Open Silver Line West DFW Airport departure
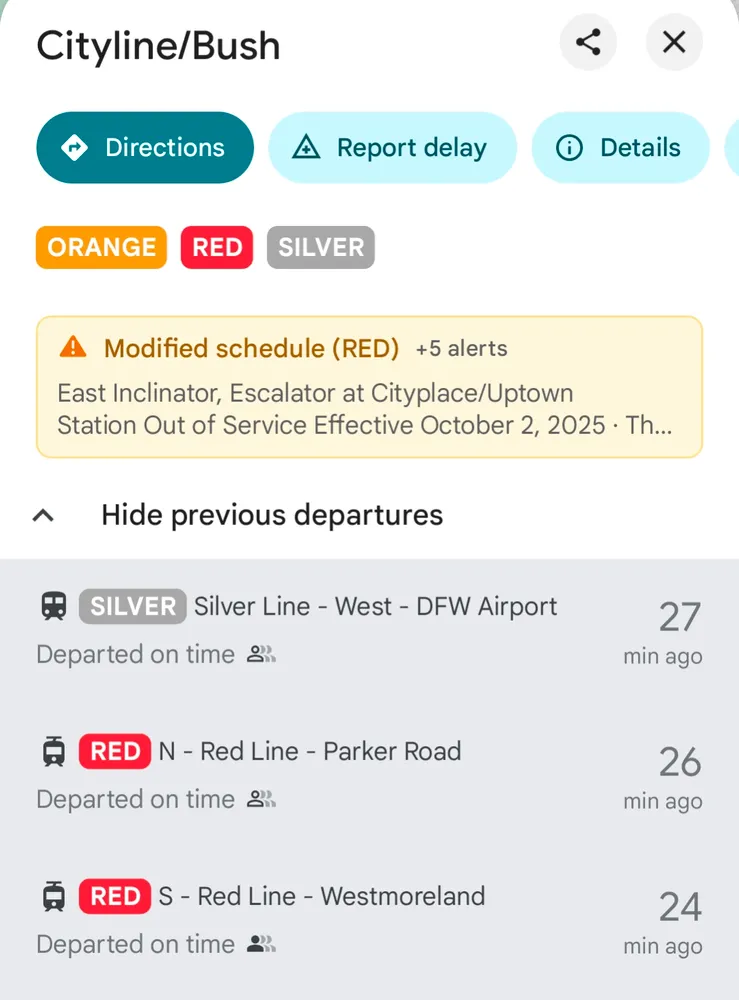The height and width of the screenshot is (1000, 739). pos(369,630)
